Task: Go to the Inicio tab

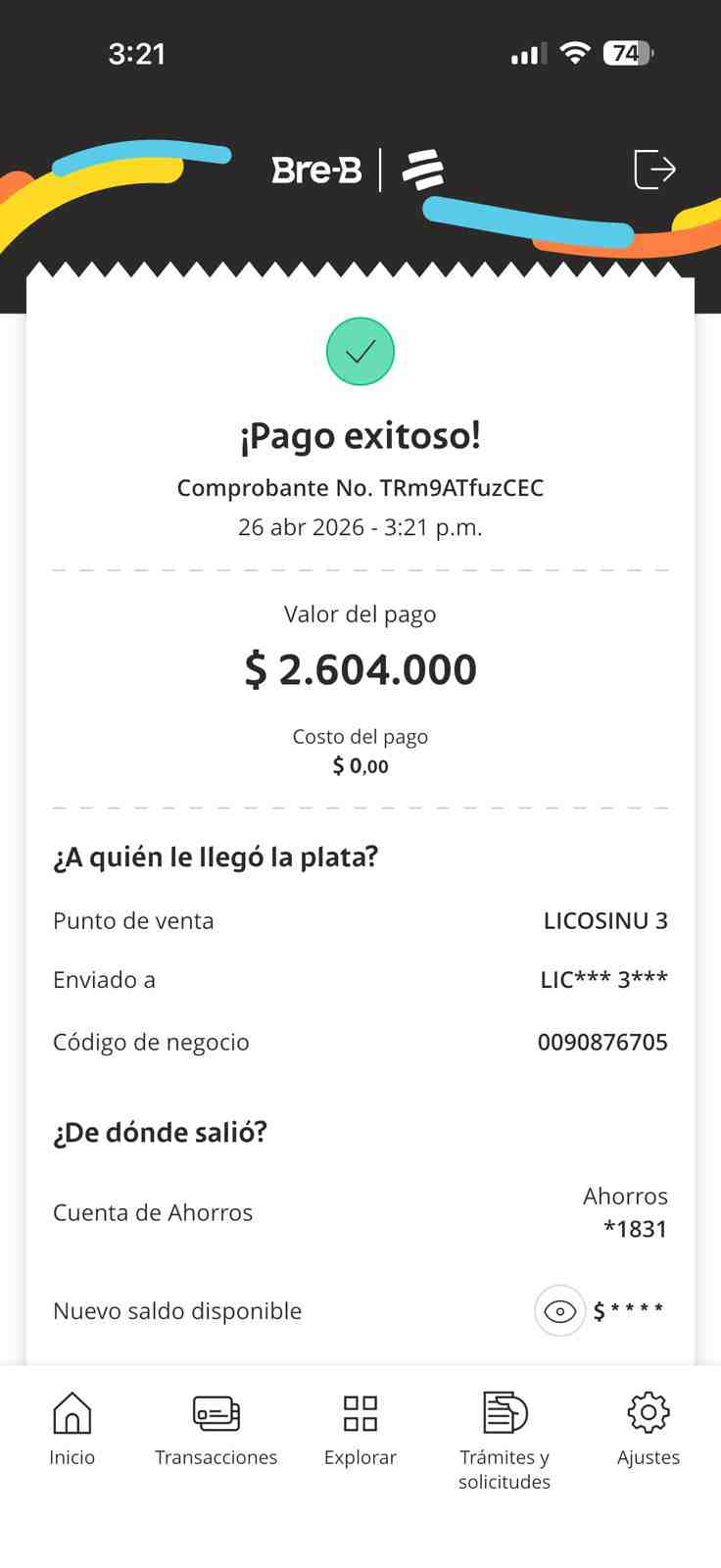Action: pyautogui.click(x=72, y=1430)
